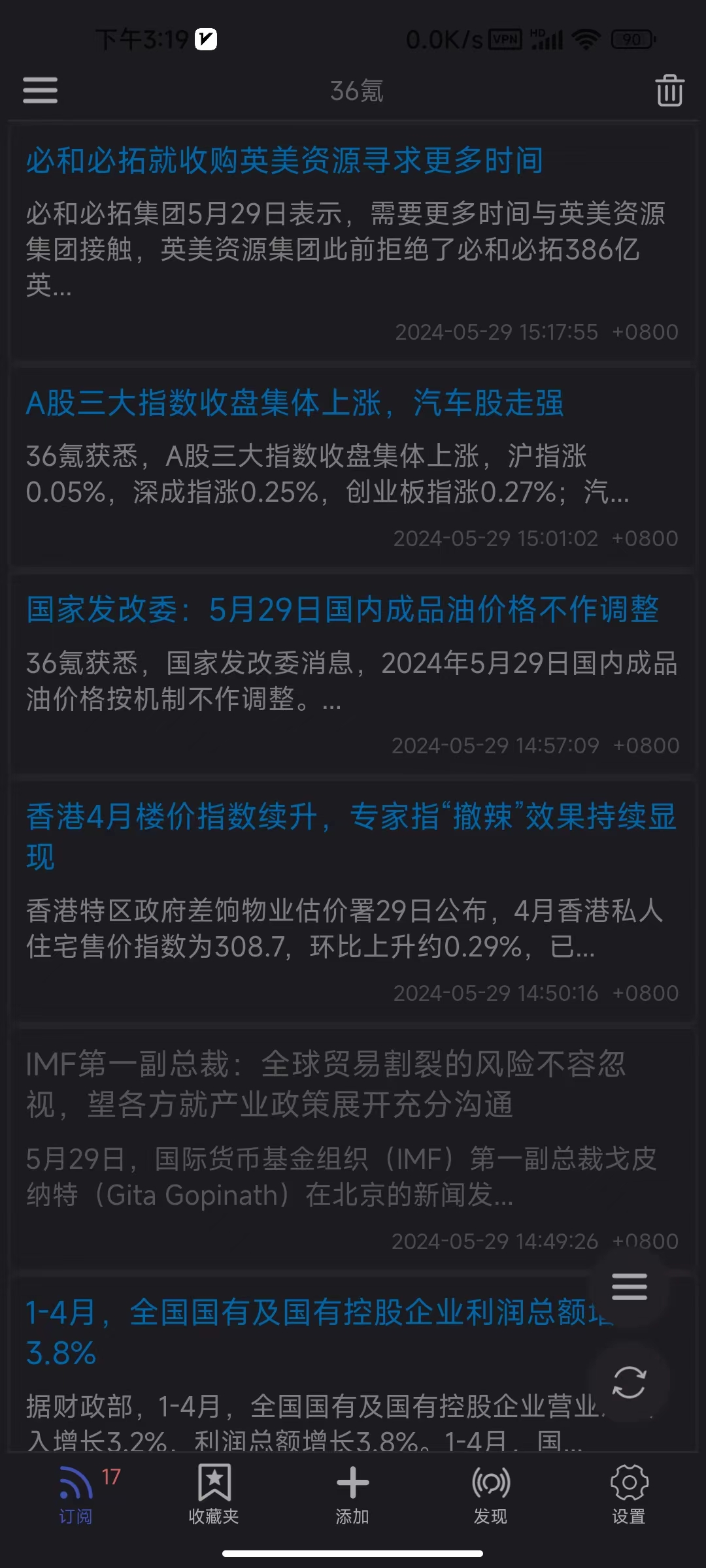Viewport: 706px width, 1568px height.
Task: Open the A股三大指数收盘集体上涨 article
Action: click(294, 402)
